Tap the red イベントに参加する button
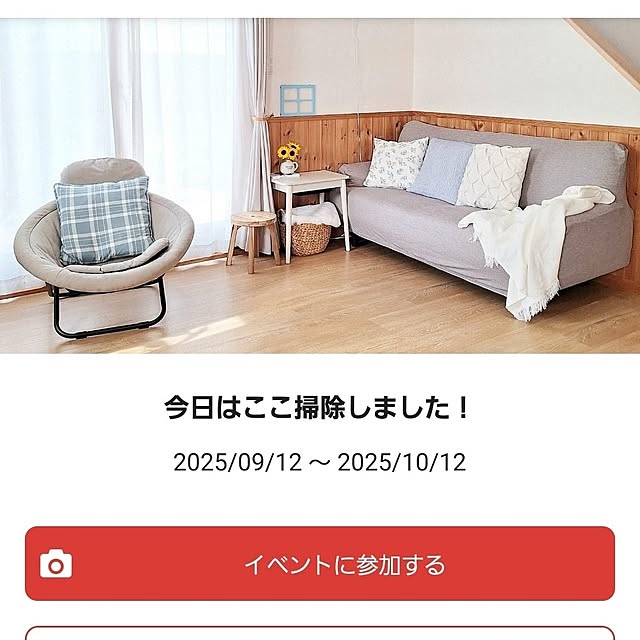Image resolution: width=640 pixels, height=640 pixels. [320, 564]
